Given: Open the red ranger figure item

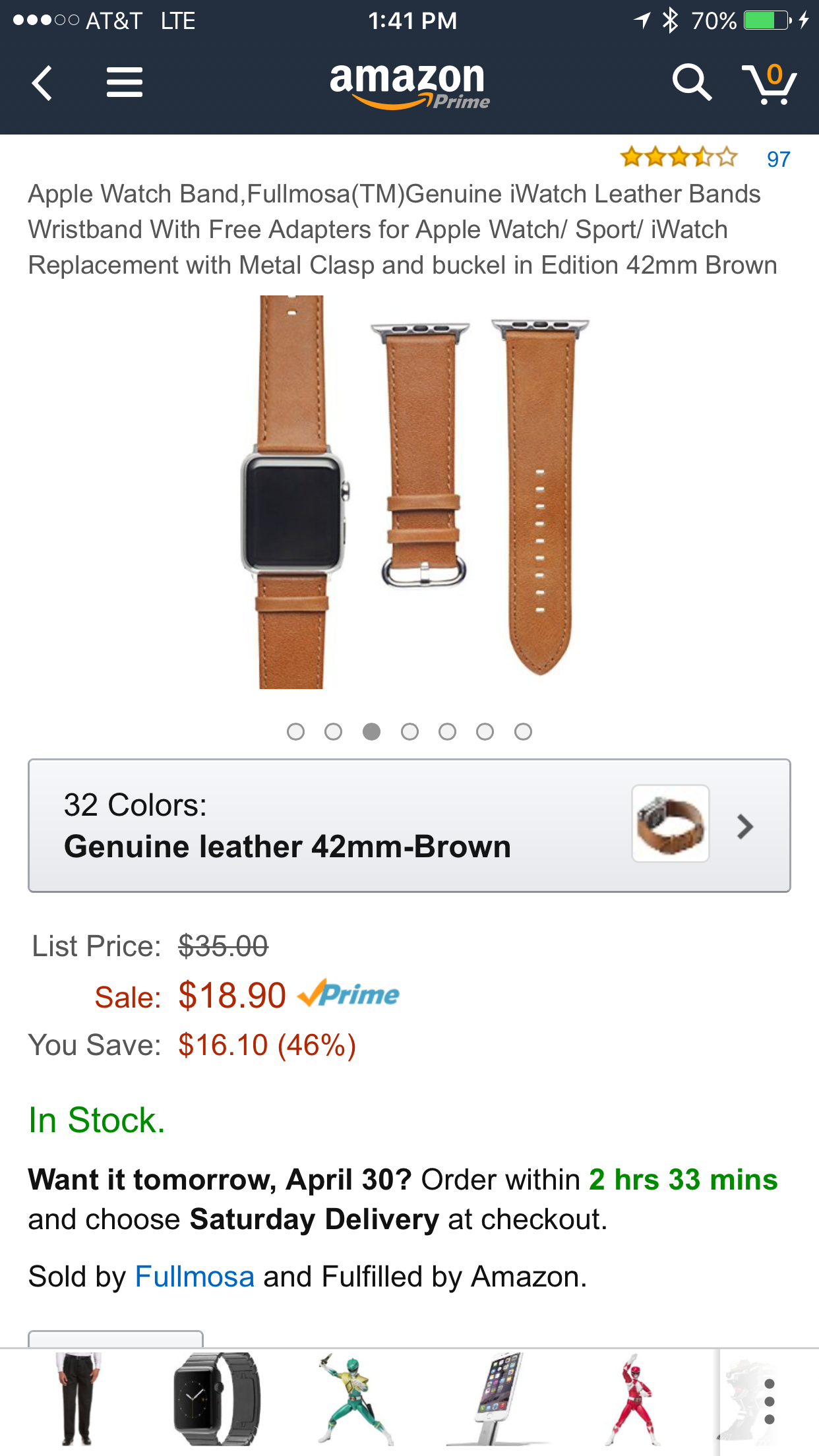Looking at the screenshot, I should point(634,1398).
